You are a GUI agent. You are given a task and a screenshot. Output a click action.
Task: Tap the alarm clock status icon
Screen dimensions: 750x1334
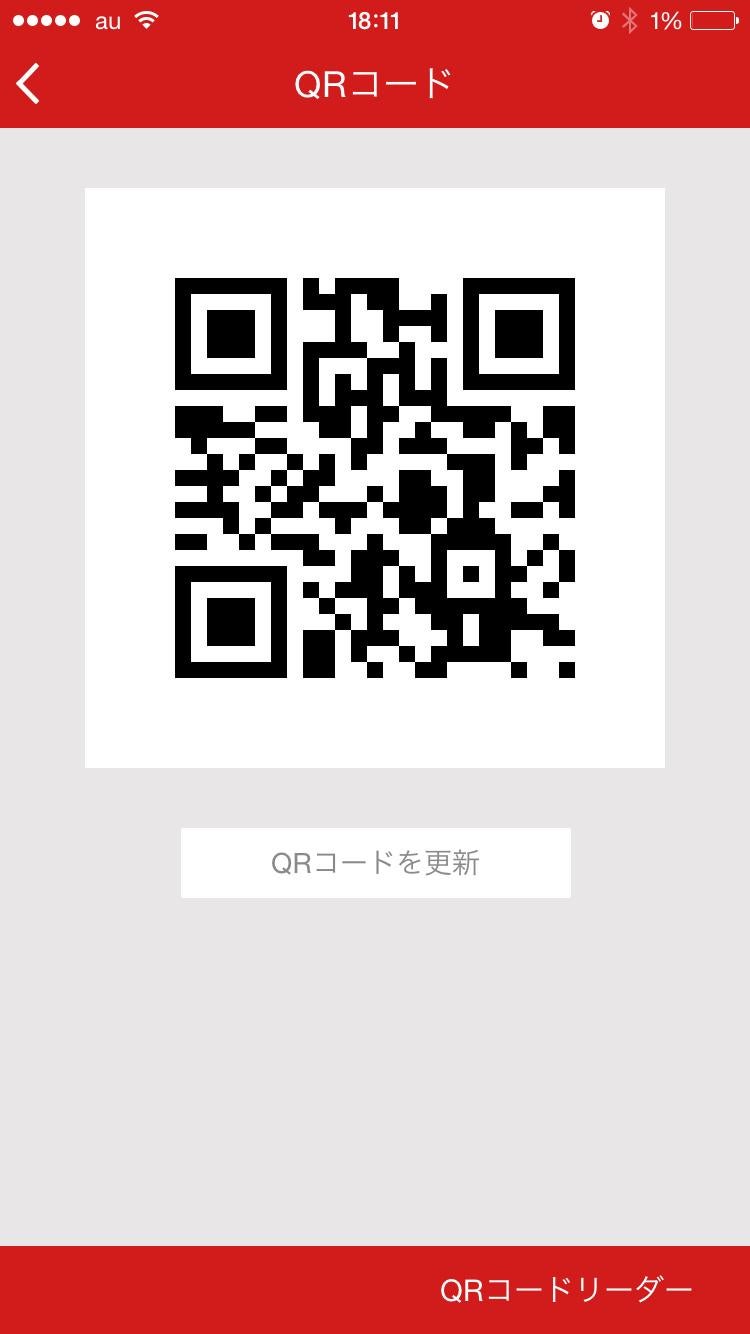click(x=602, y=20)
